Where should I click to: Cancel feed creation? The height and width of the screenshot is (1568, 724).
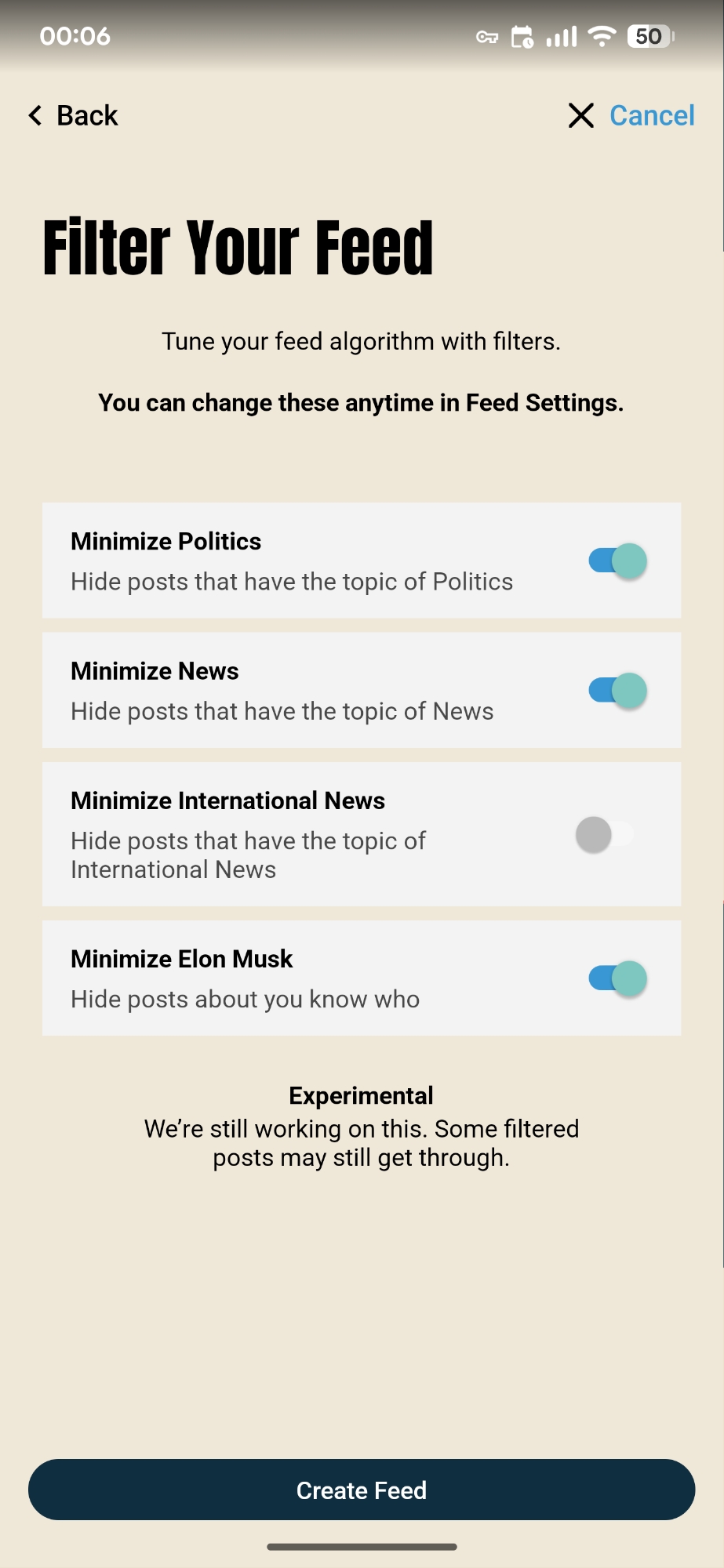632,116
